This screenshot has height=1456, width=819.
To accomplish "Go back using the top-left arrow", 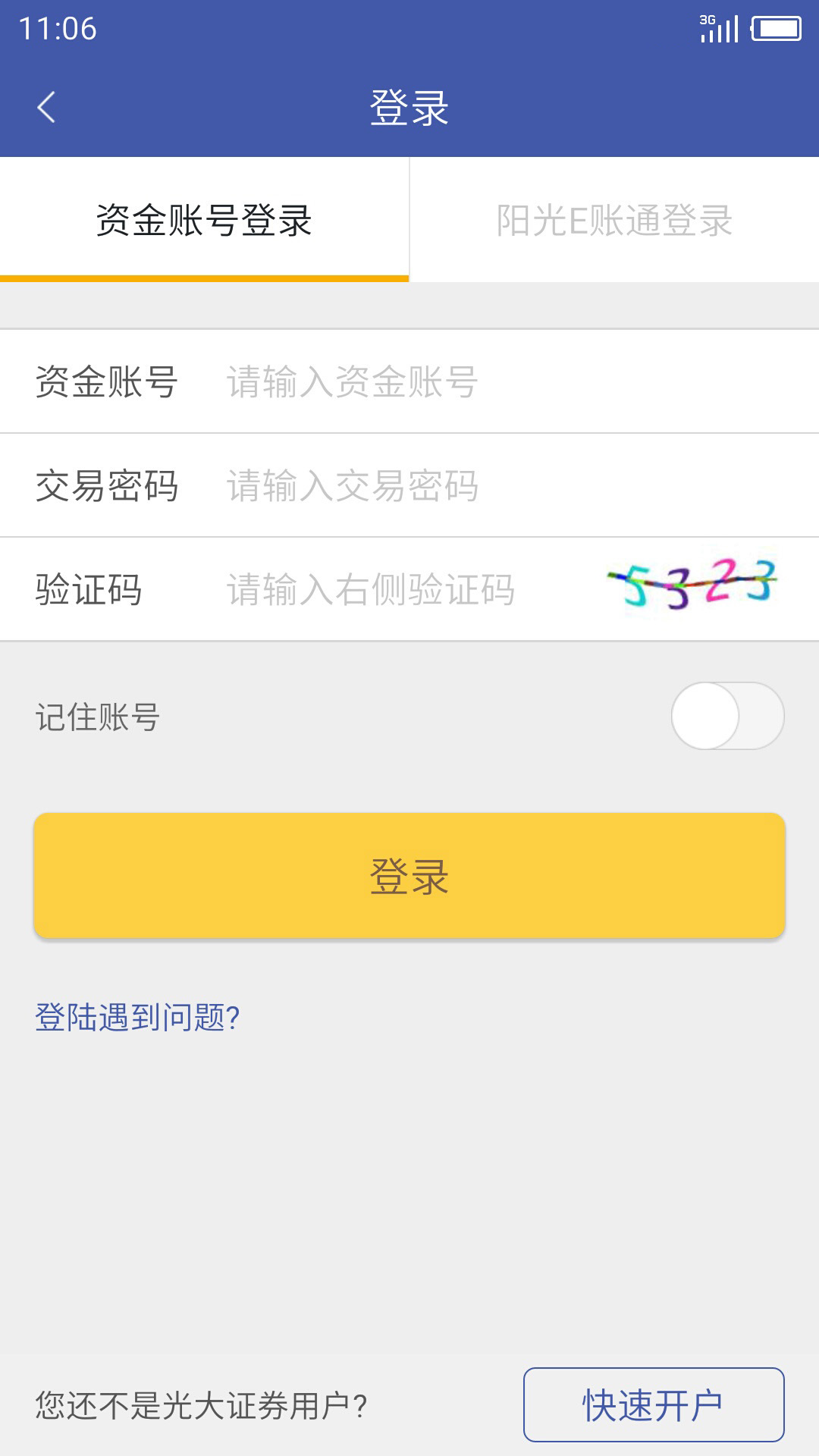I will pyautogui.click(x=46, y=107).
